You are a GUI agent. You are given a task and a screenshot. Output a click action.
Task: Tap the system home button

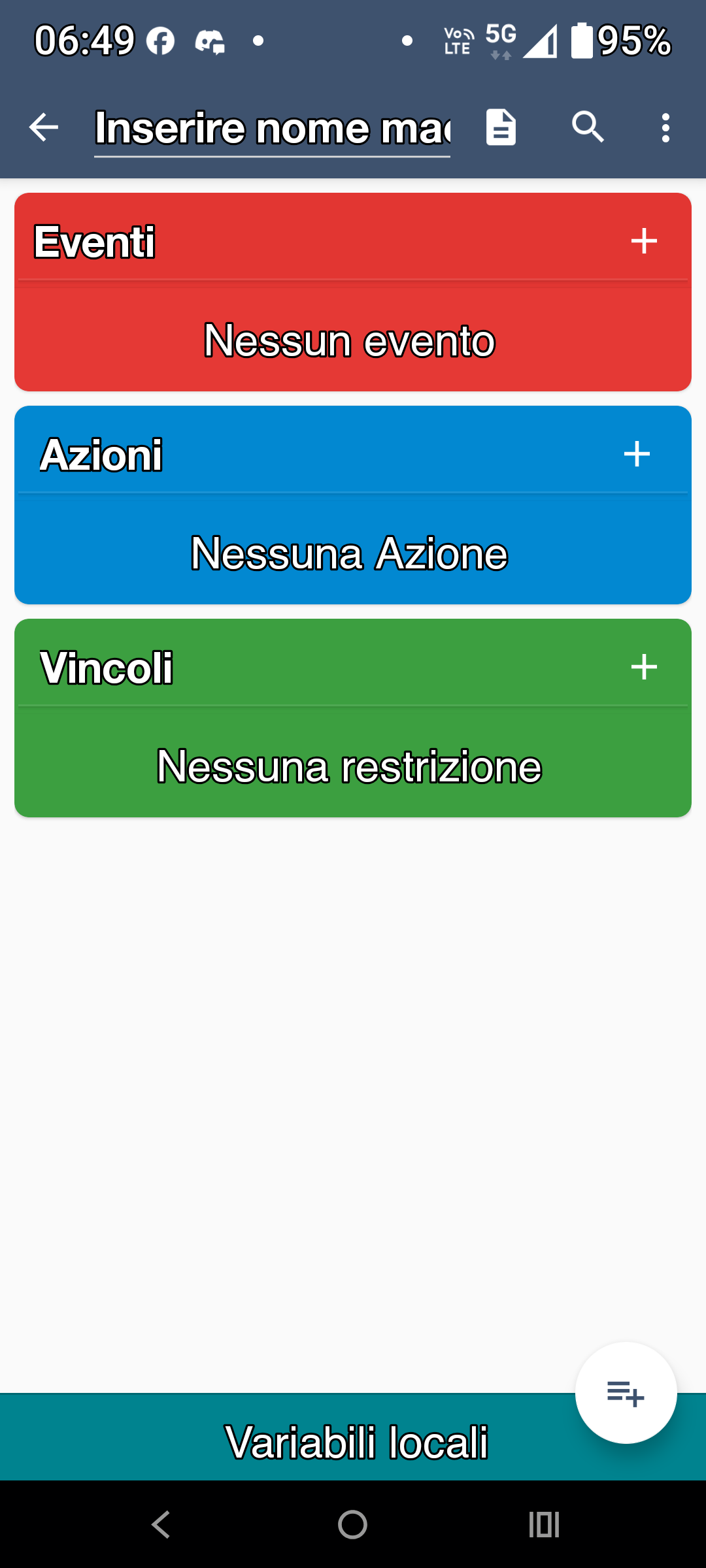click(352, 1525)
